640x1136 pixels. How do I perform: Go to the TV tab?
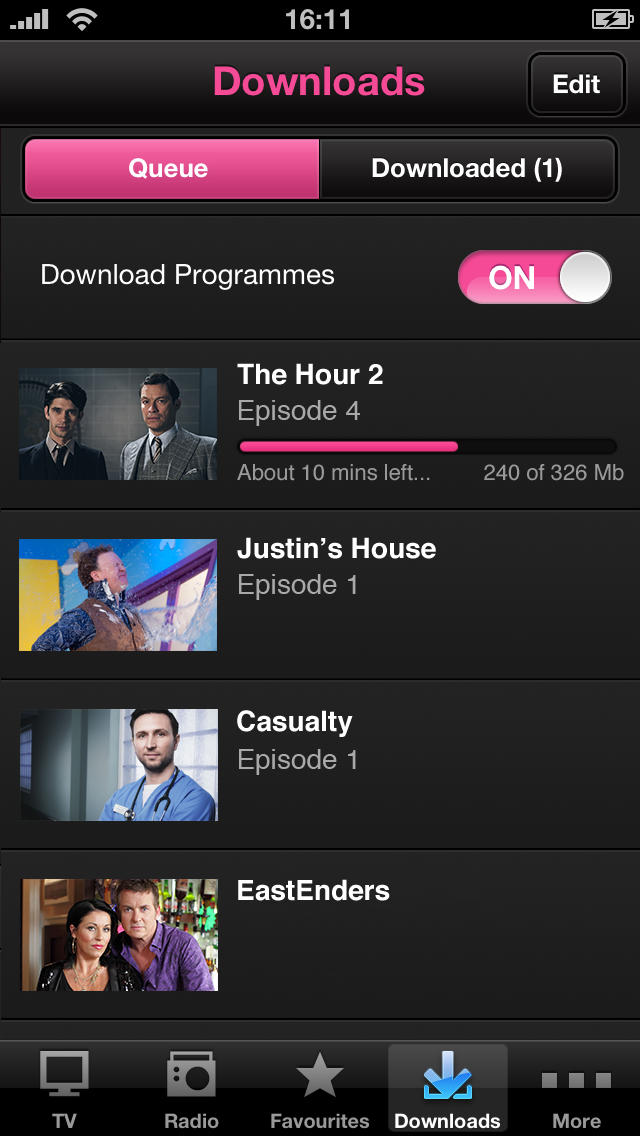(x=64, y=1090)
